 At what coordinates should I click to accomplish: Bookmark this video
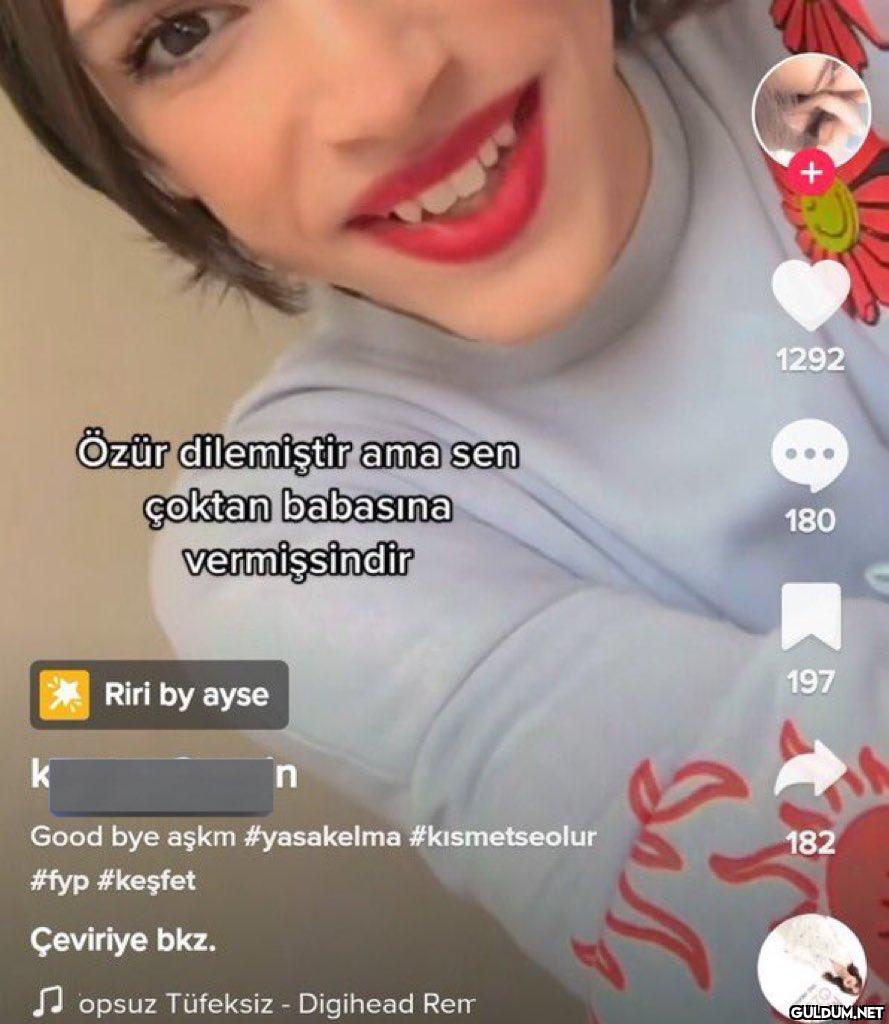(x=810, y=617)
